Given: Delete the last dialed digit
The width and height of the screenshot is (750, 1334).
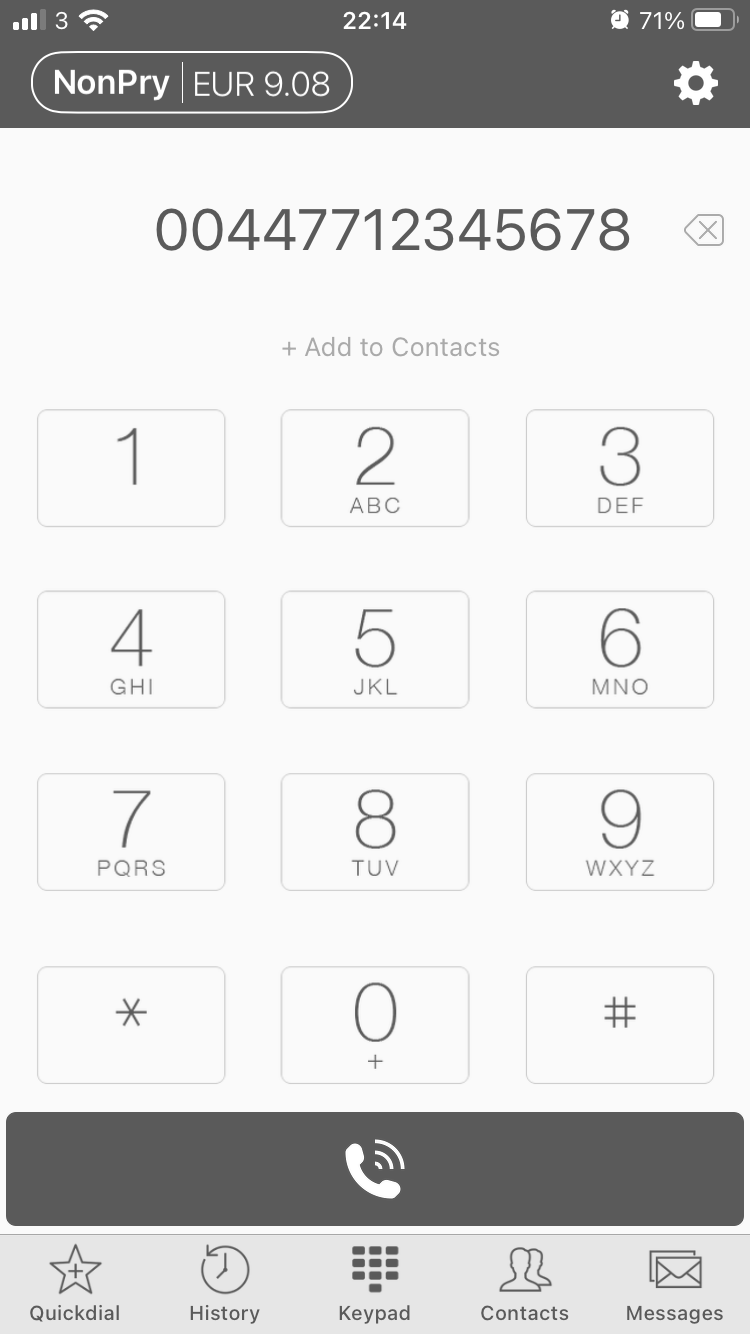Looking at the screenshot, I should click(704, 231).
